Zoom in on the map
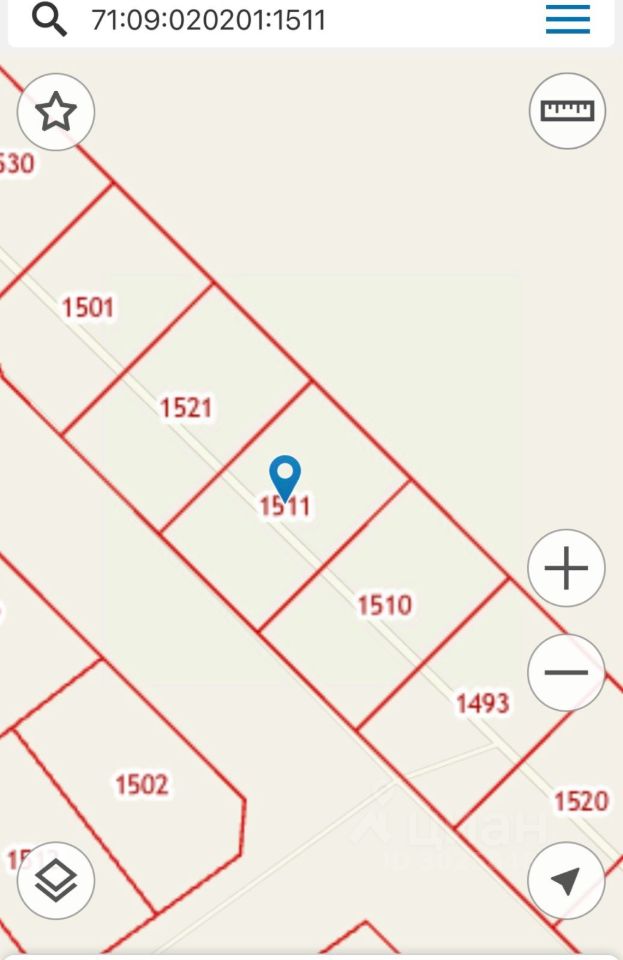 [x=566, y=569]
